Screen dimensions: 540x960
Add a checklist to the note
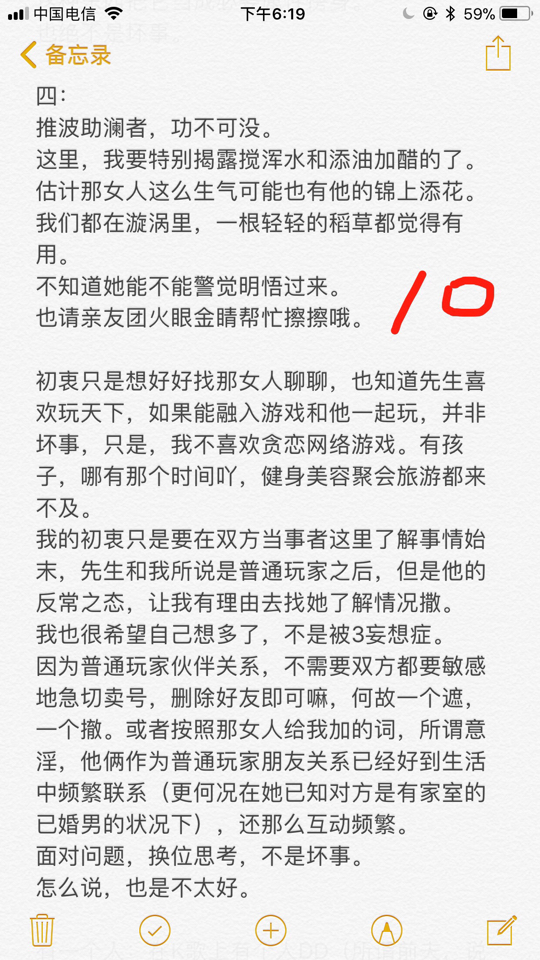tap(155, 931)
